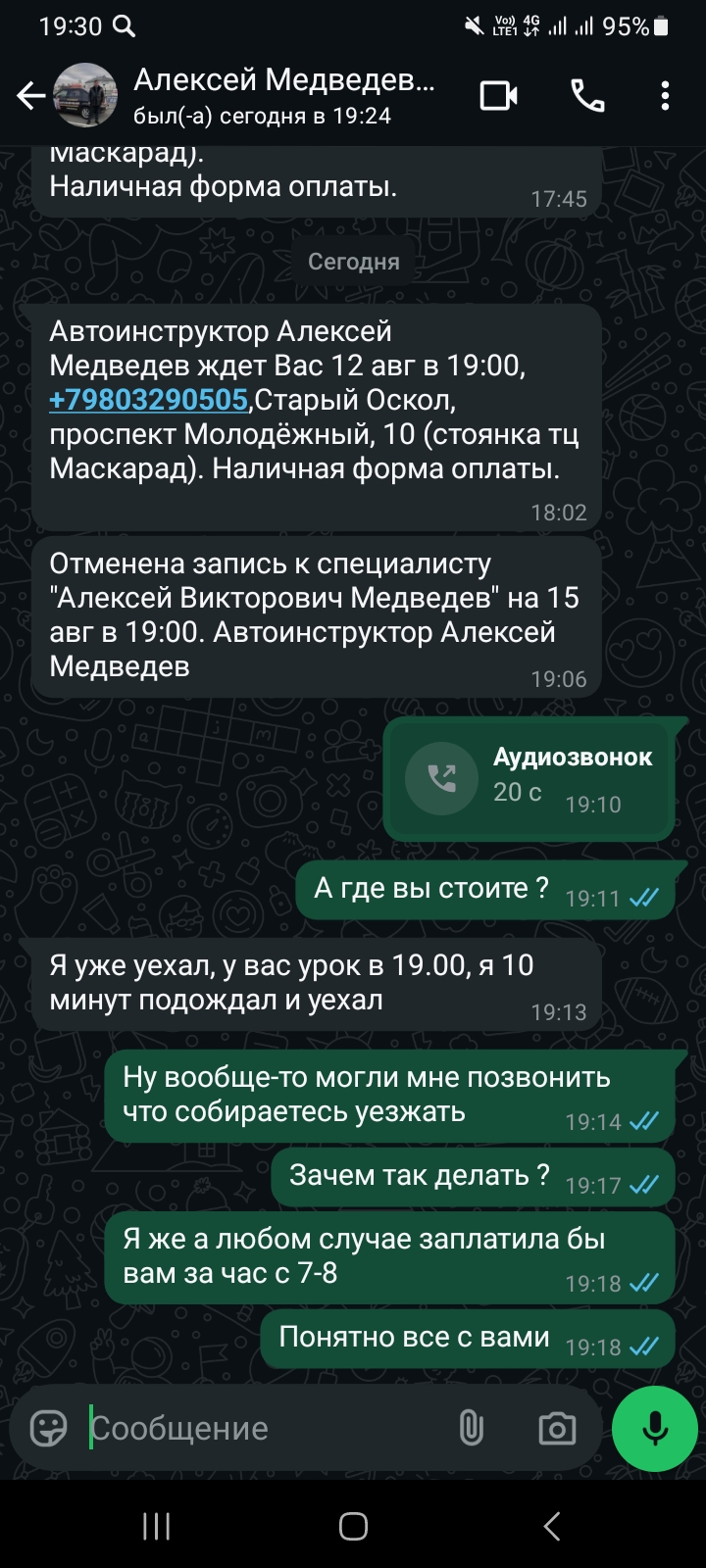
Task: Start a video call with Алексей
Action: click(498, 96)
